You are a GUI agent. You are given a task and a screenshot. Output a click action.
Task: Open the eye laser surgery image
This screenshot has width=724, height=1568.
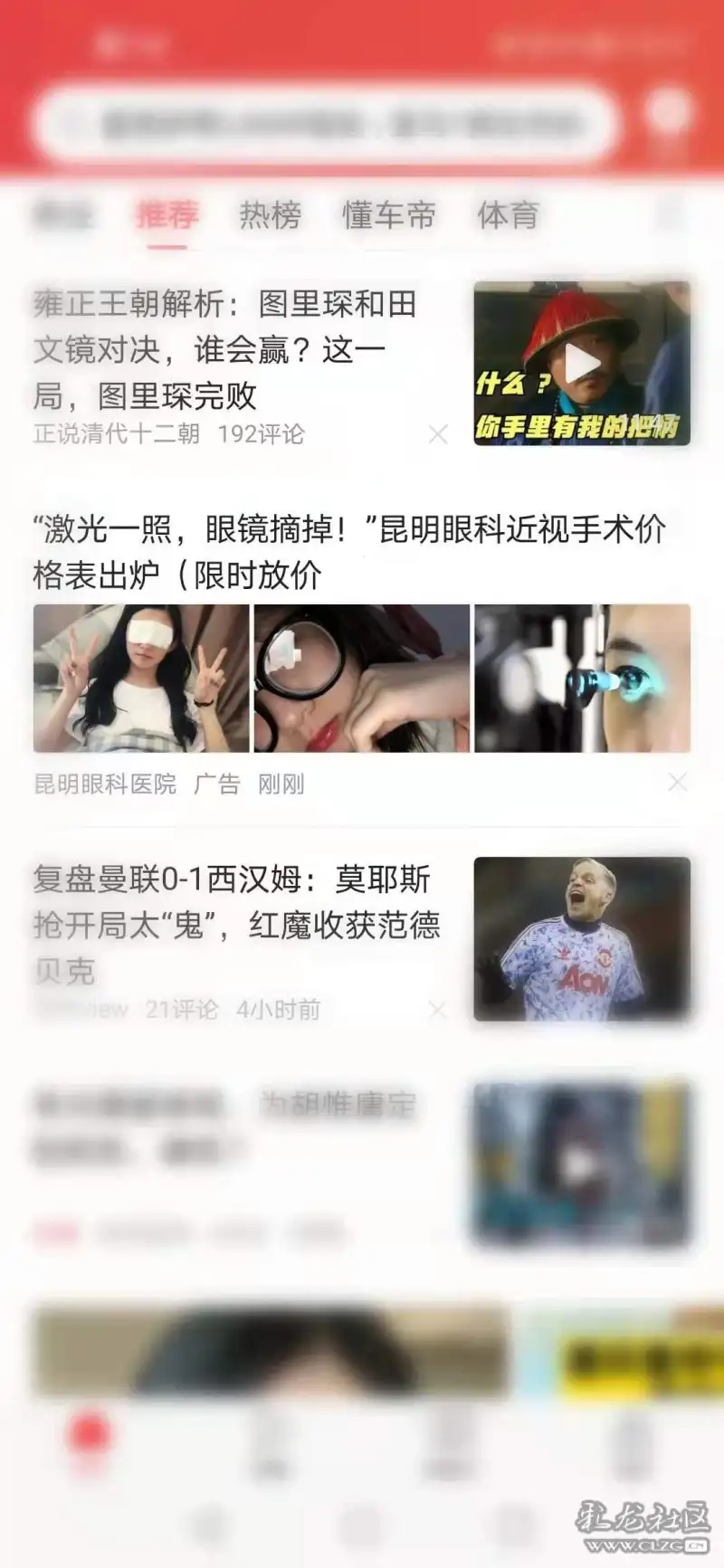coord(582,679)
